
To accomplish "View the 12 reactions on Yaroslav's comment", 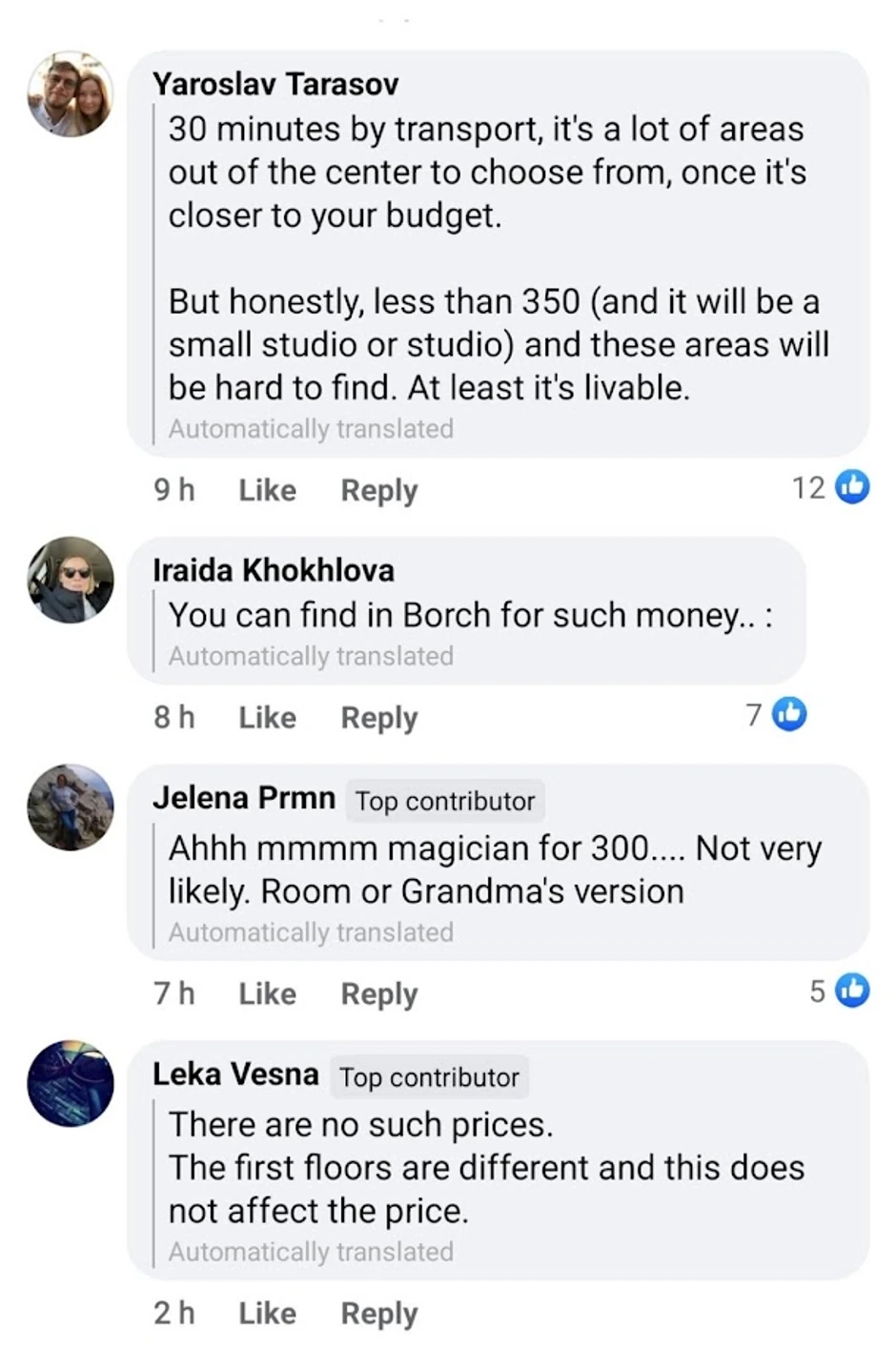I will pos(830,487).
